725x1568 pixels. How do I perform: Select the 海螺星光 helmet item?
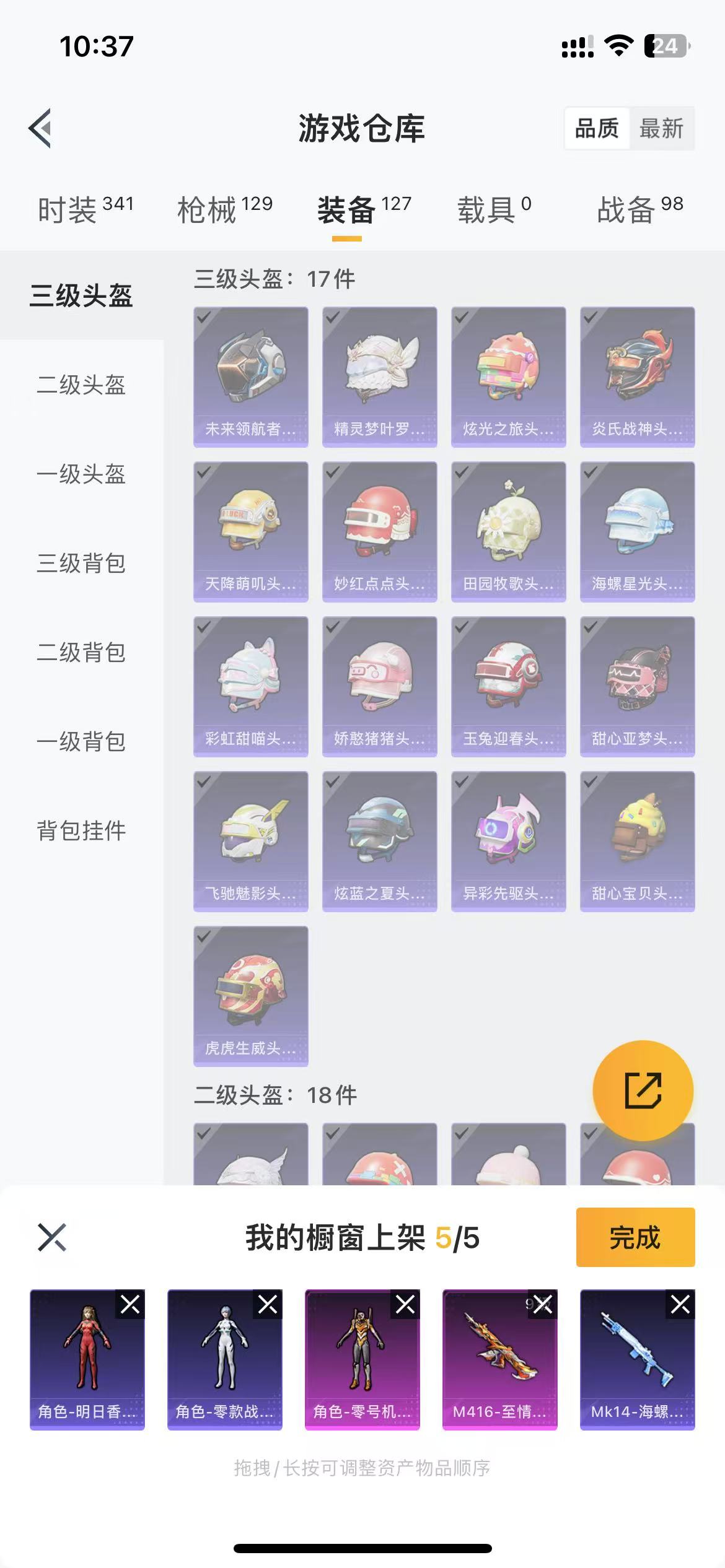pyautogui.click(x=637, y=531)
